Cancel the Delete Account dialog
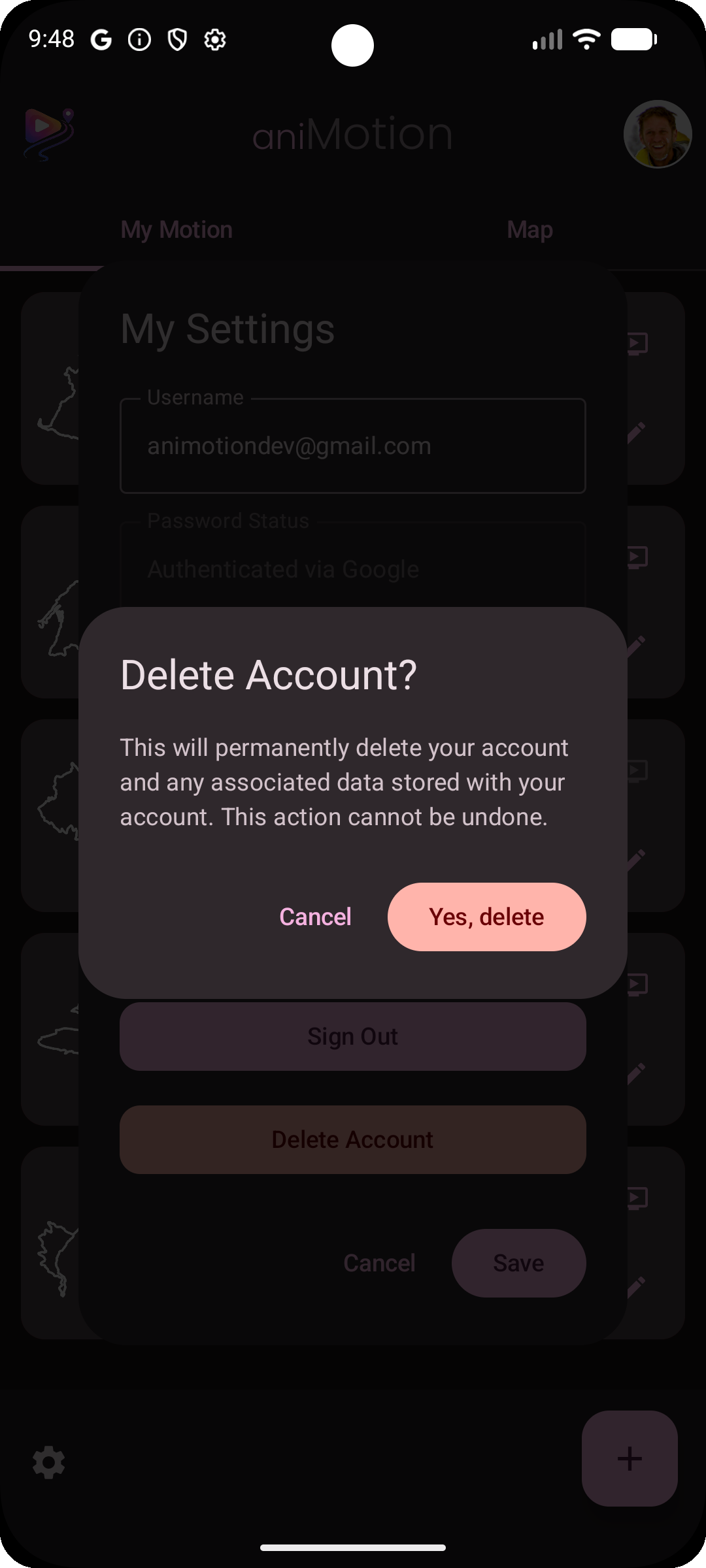 tap(315, 917)
